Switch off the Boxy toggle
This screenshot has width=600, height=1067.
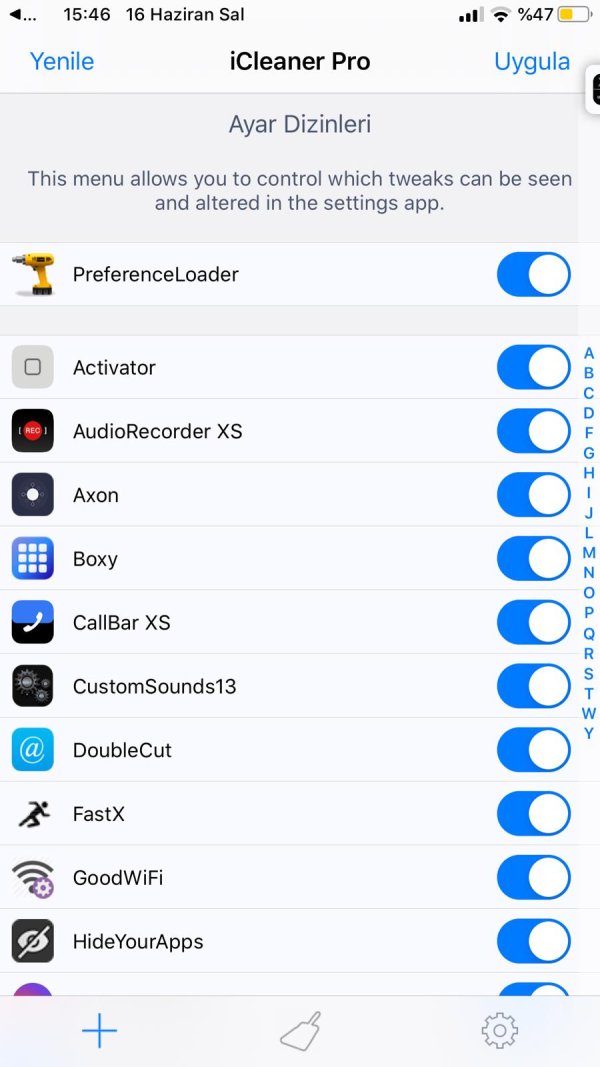533,559
